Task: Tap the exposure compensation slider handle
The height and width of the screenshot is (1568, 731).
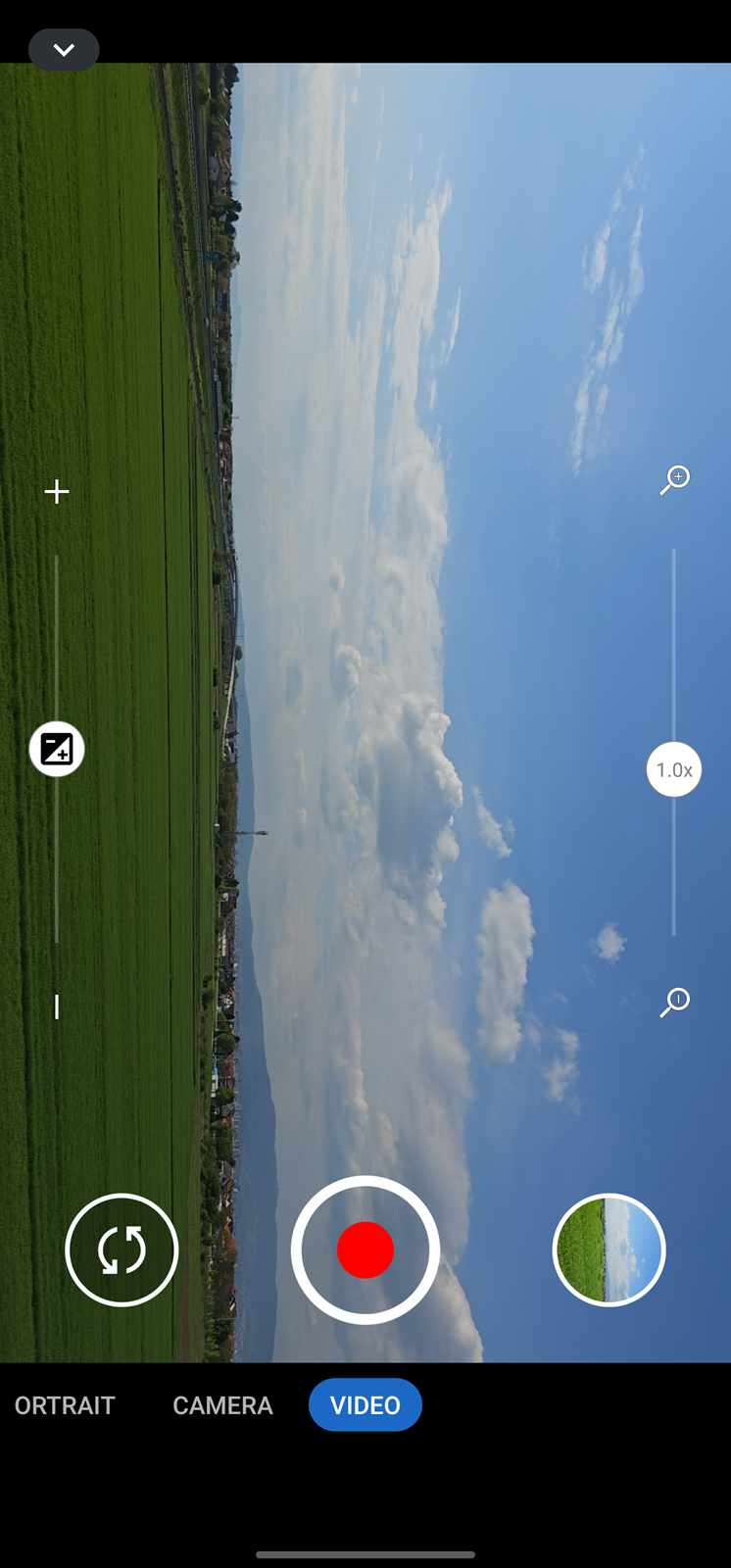Action: coord(57,749)
